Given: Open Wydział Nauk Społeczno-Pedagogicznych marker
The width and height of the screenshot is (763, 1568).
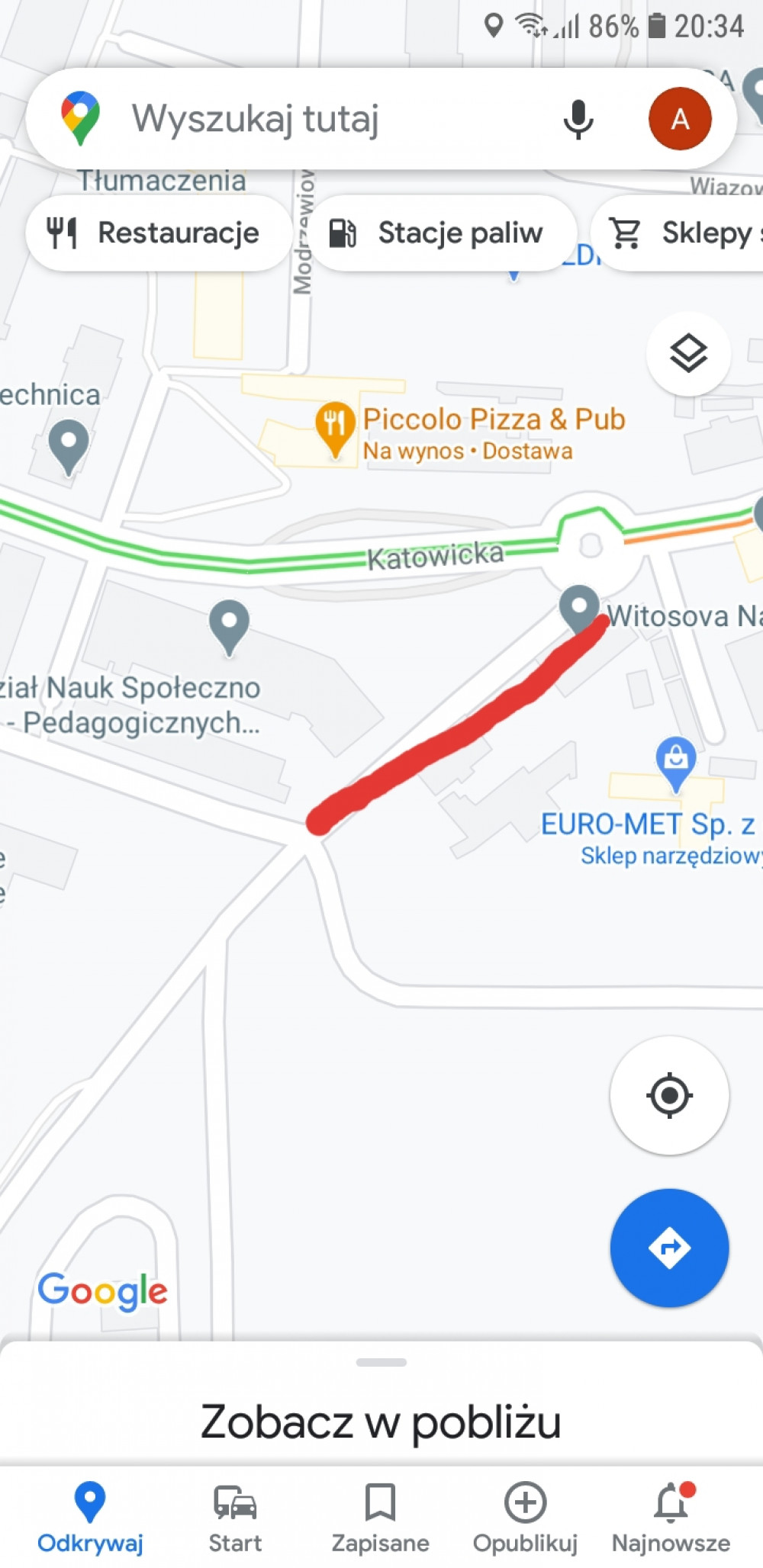Looking at the screenshot, I should [229, 628].
